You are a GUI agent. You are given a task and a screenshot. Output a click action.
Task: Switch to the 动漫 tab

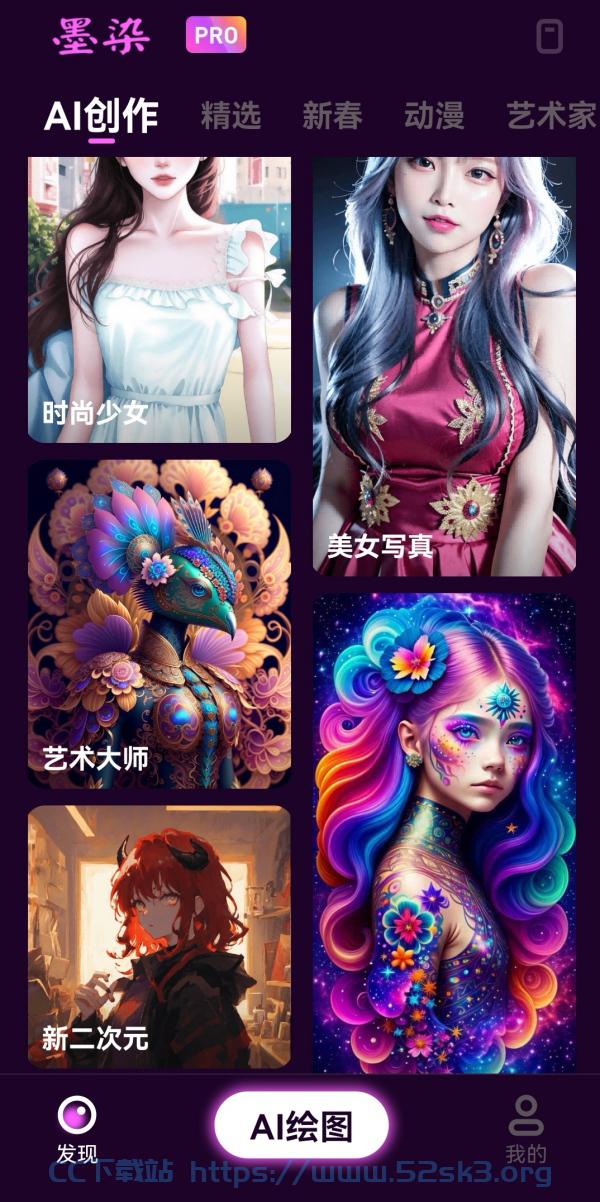coord(434,116)
